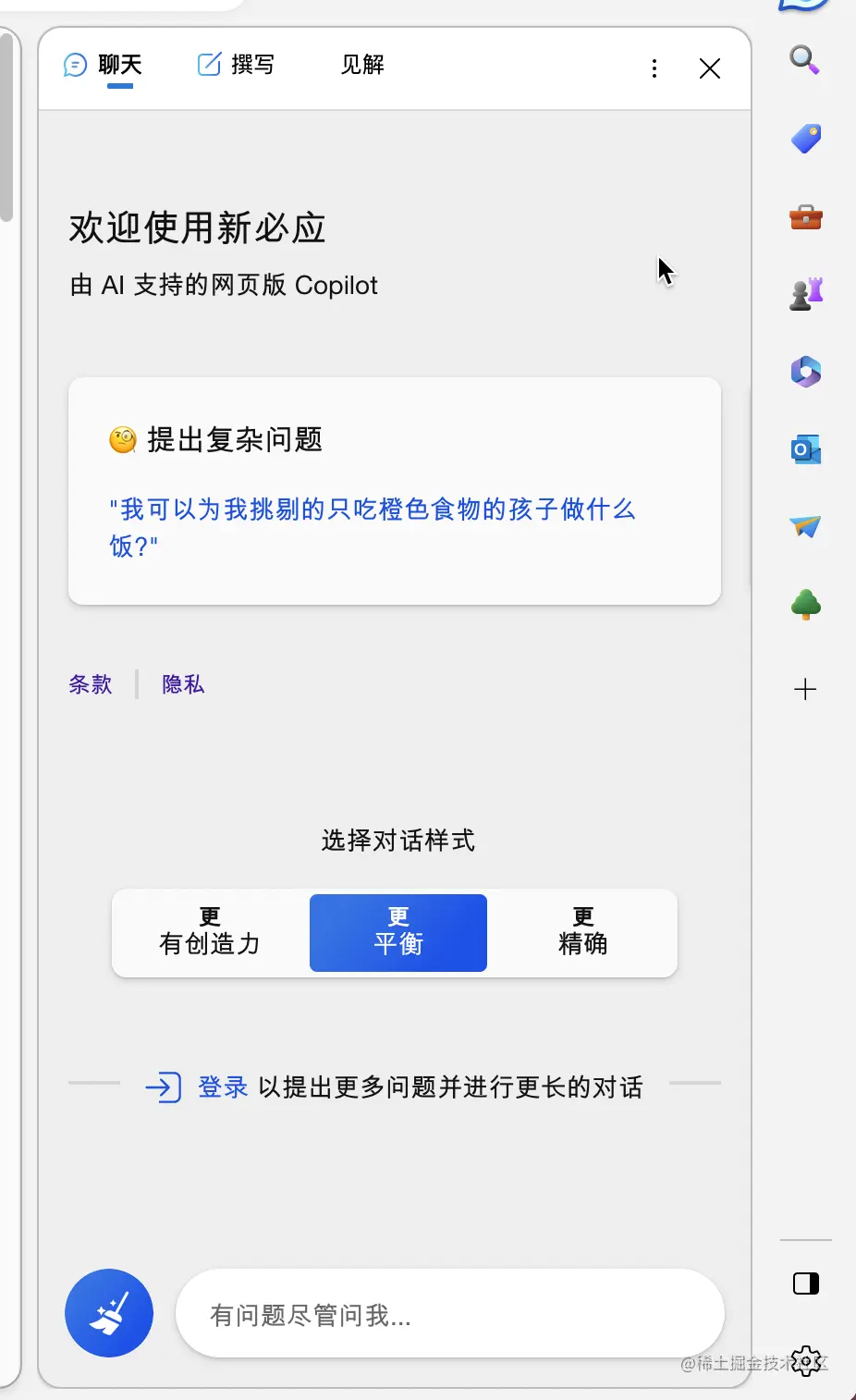This screenshot has height=1400, width=856.
Task: Start a new topic with the broom button
Action: point(109,1313)
